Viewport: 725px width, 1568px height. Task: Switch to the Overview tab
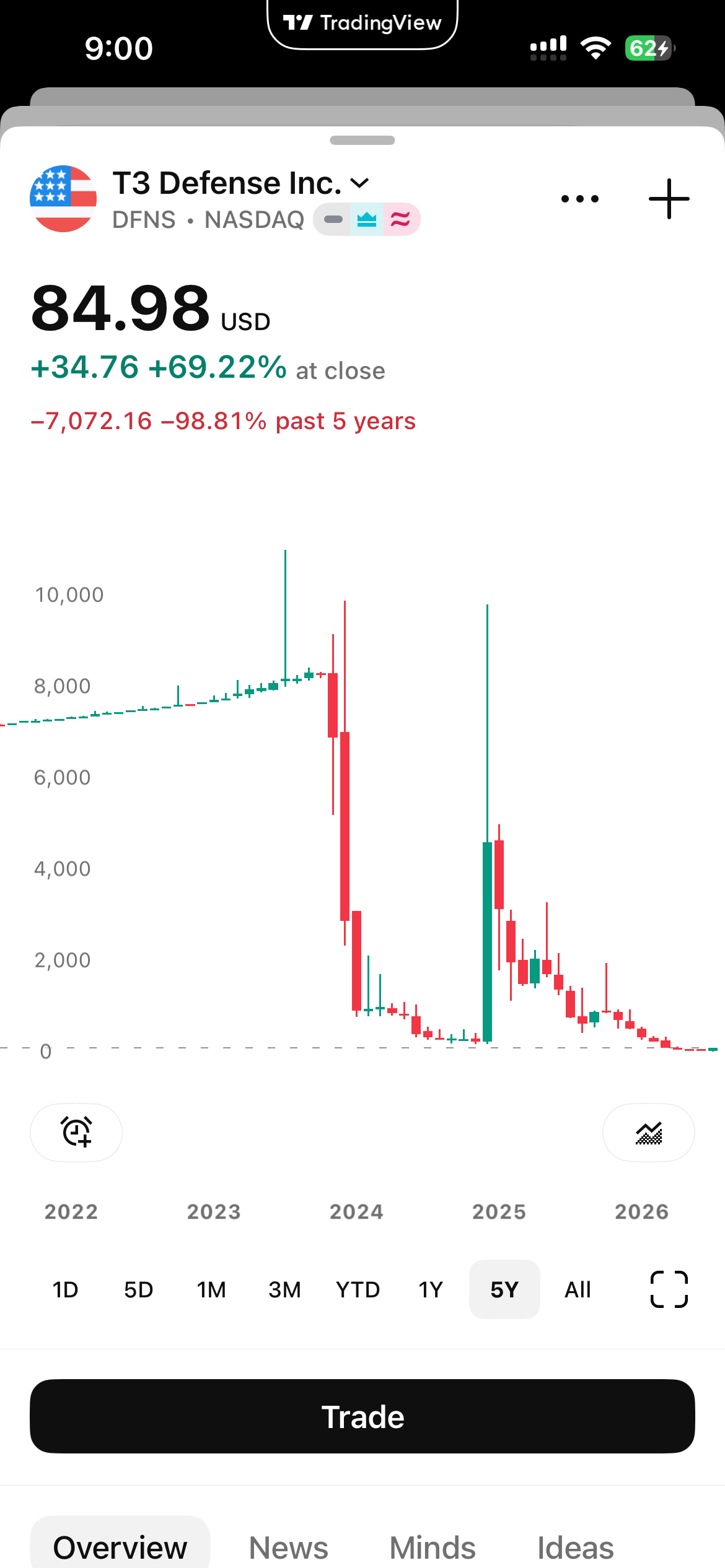pos(120,1546)
